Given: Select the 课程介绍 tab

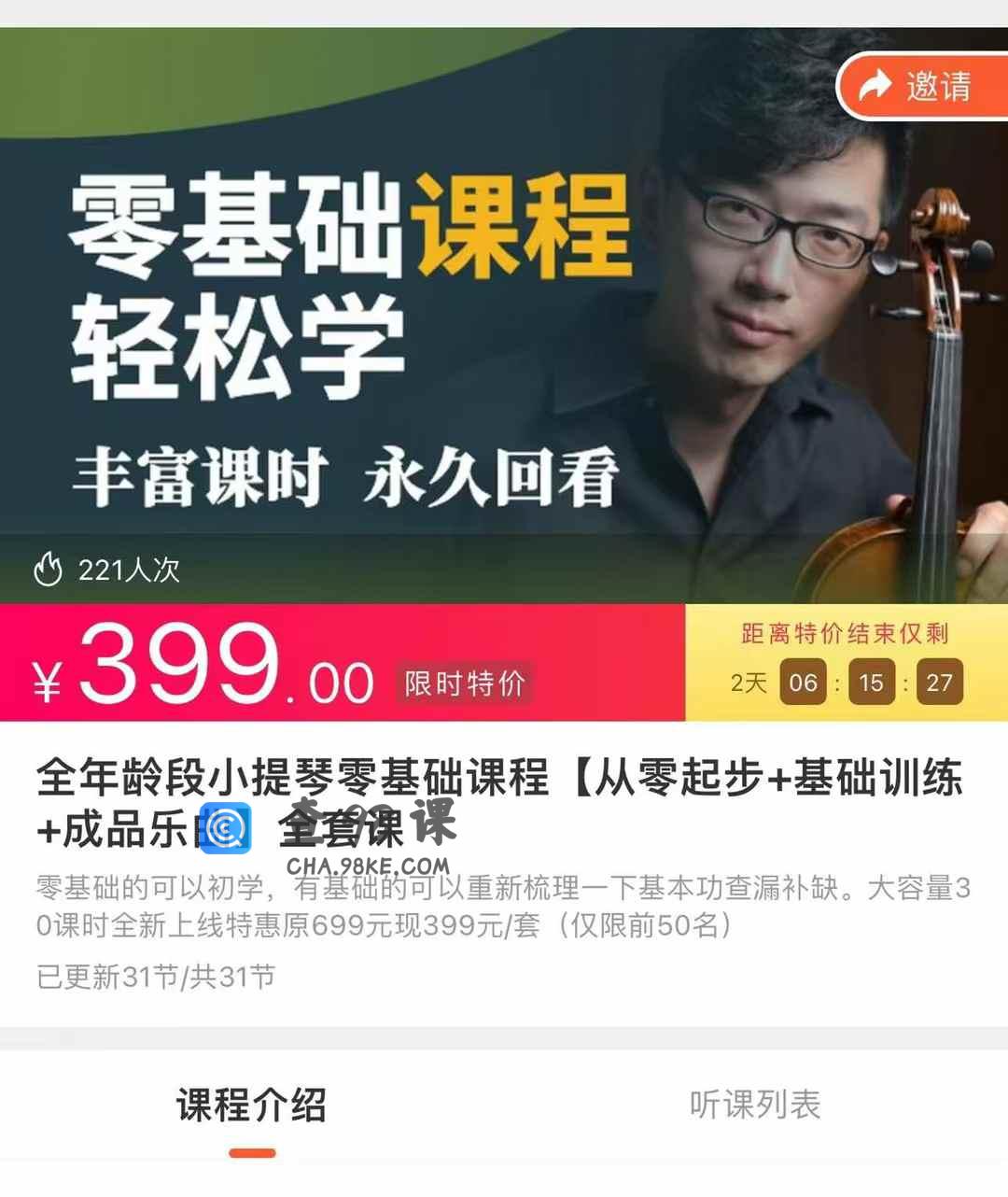Looking at the screenshot, I should (252, 1105).
